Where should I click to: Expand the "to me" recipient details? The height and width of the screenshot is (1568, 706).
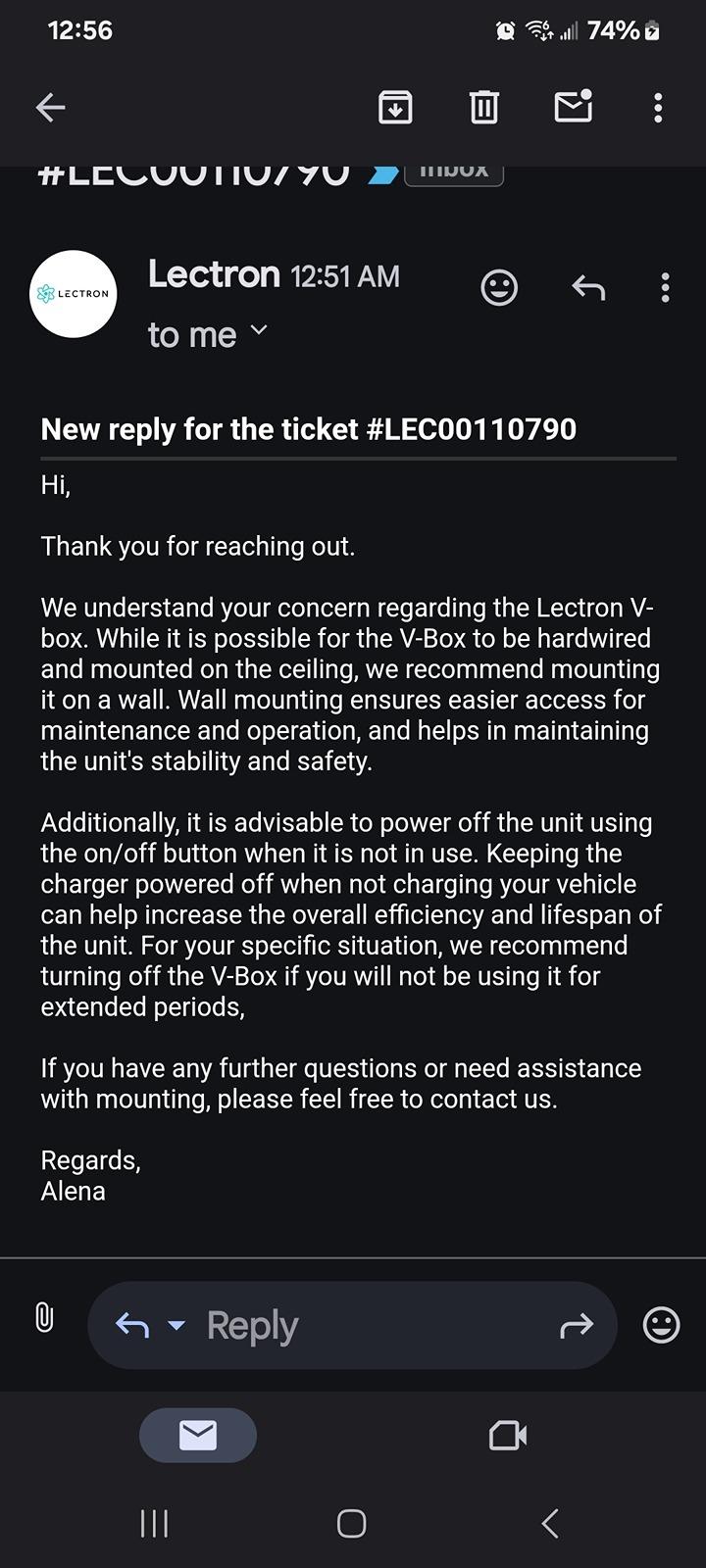click(x=259, y=330)
